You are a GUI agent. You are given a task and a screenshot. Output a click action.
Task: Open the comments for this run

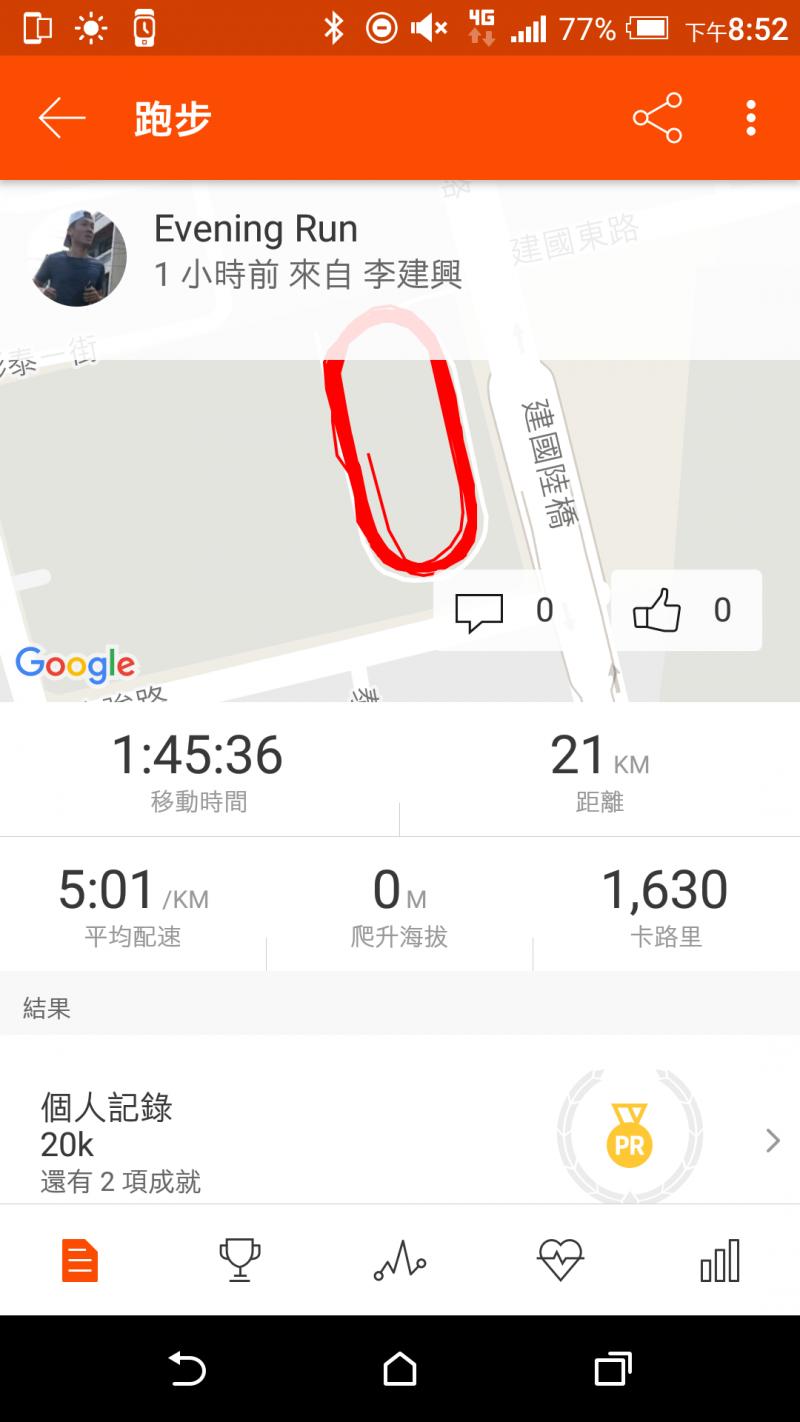(503, 610)
